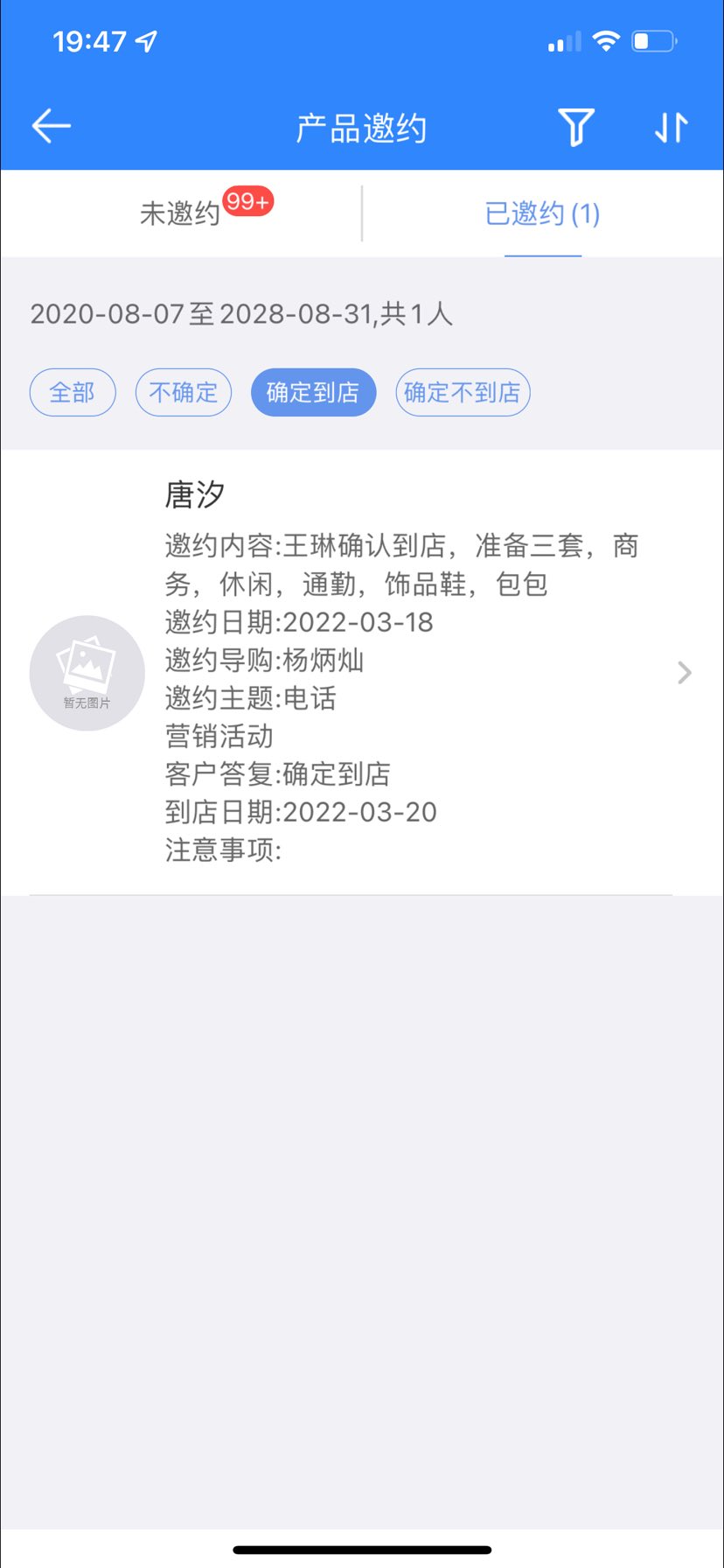Switch to the 未邀约 tab
Viewport: 724px width, 1568px height.
click(181, 213)
